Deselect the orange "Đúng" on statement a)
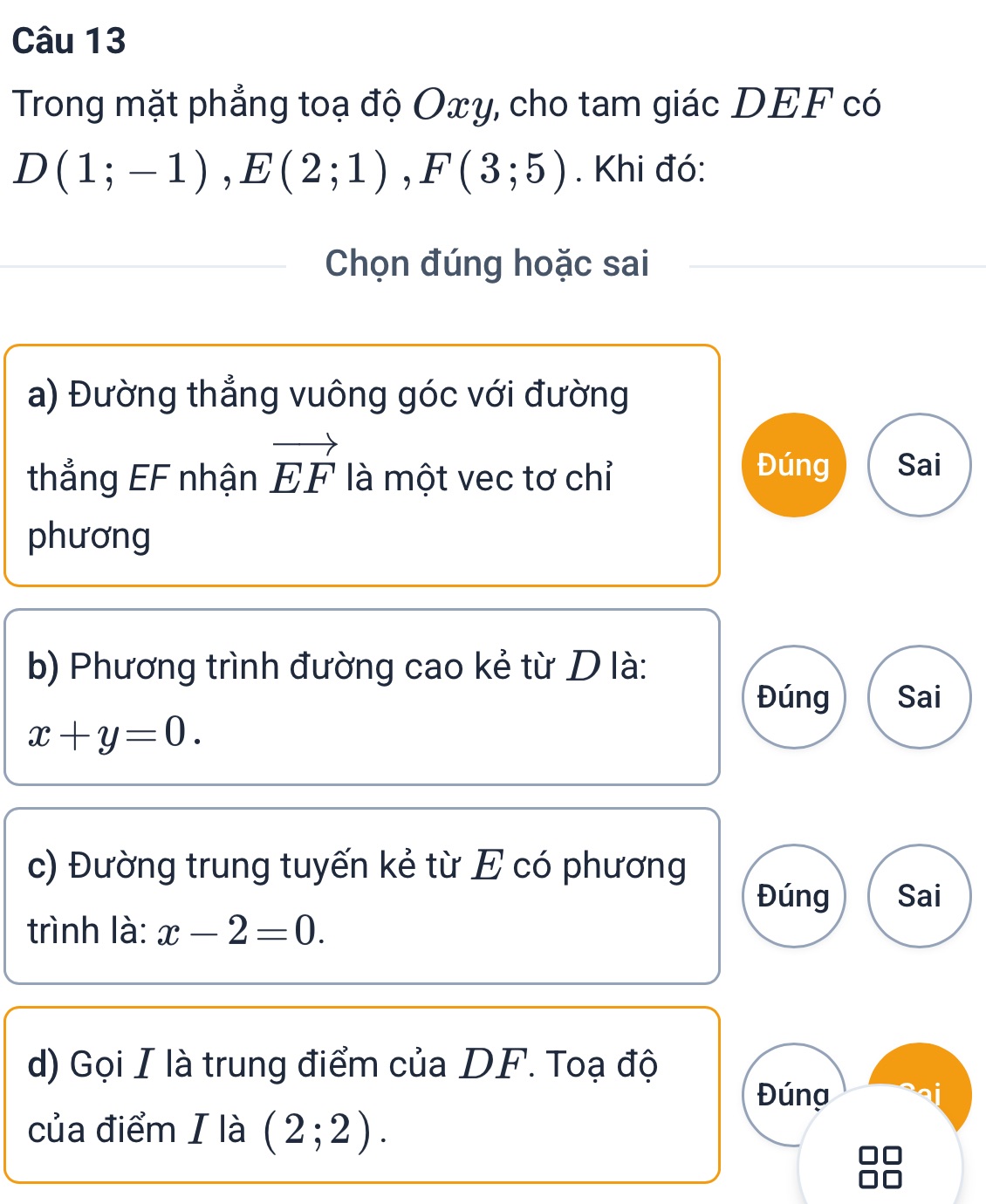Screen dimensions: 986x1204 point(792,467)
